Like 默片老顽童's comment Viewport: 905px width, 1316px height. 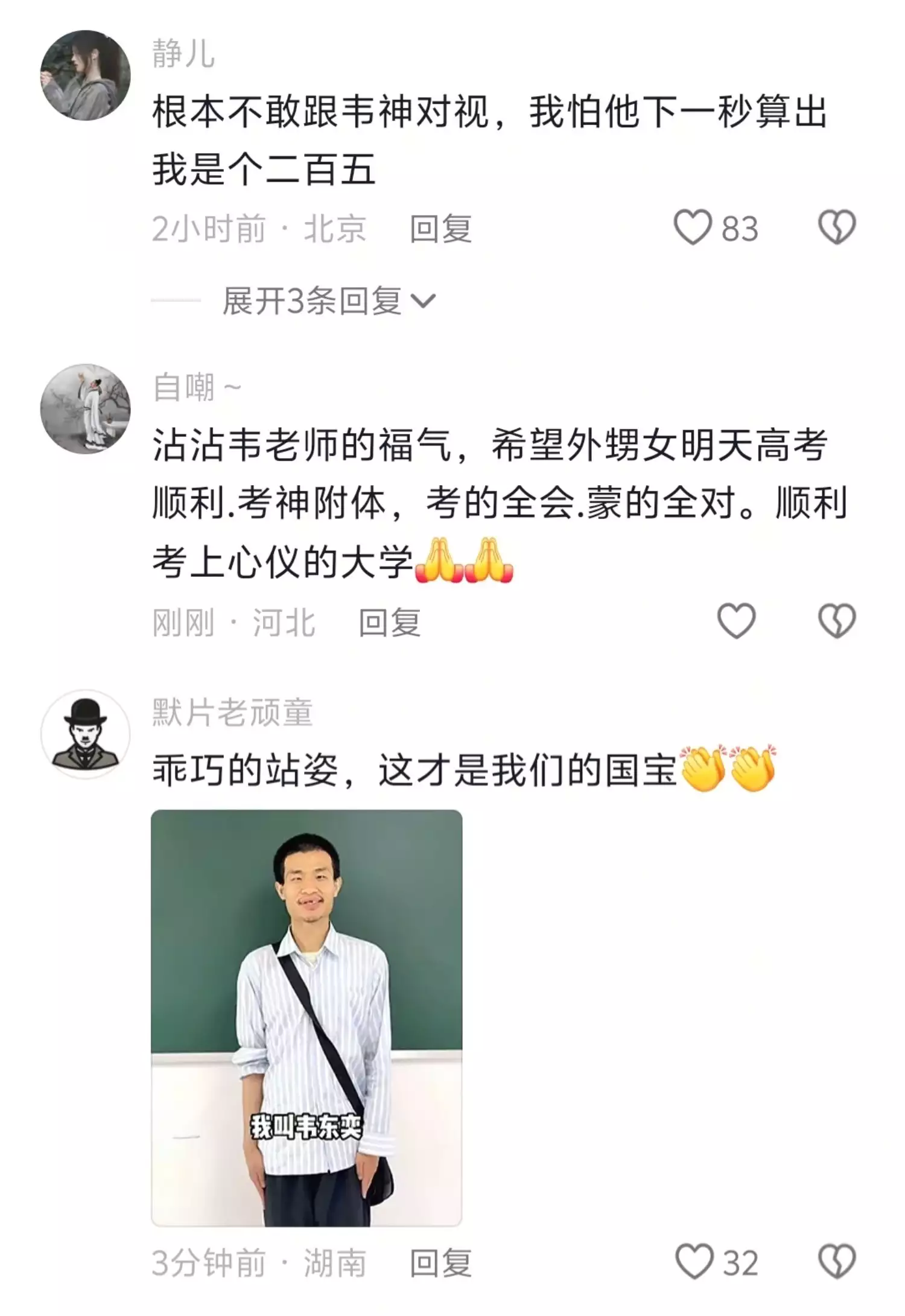tap(694, 1261)
